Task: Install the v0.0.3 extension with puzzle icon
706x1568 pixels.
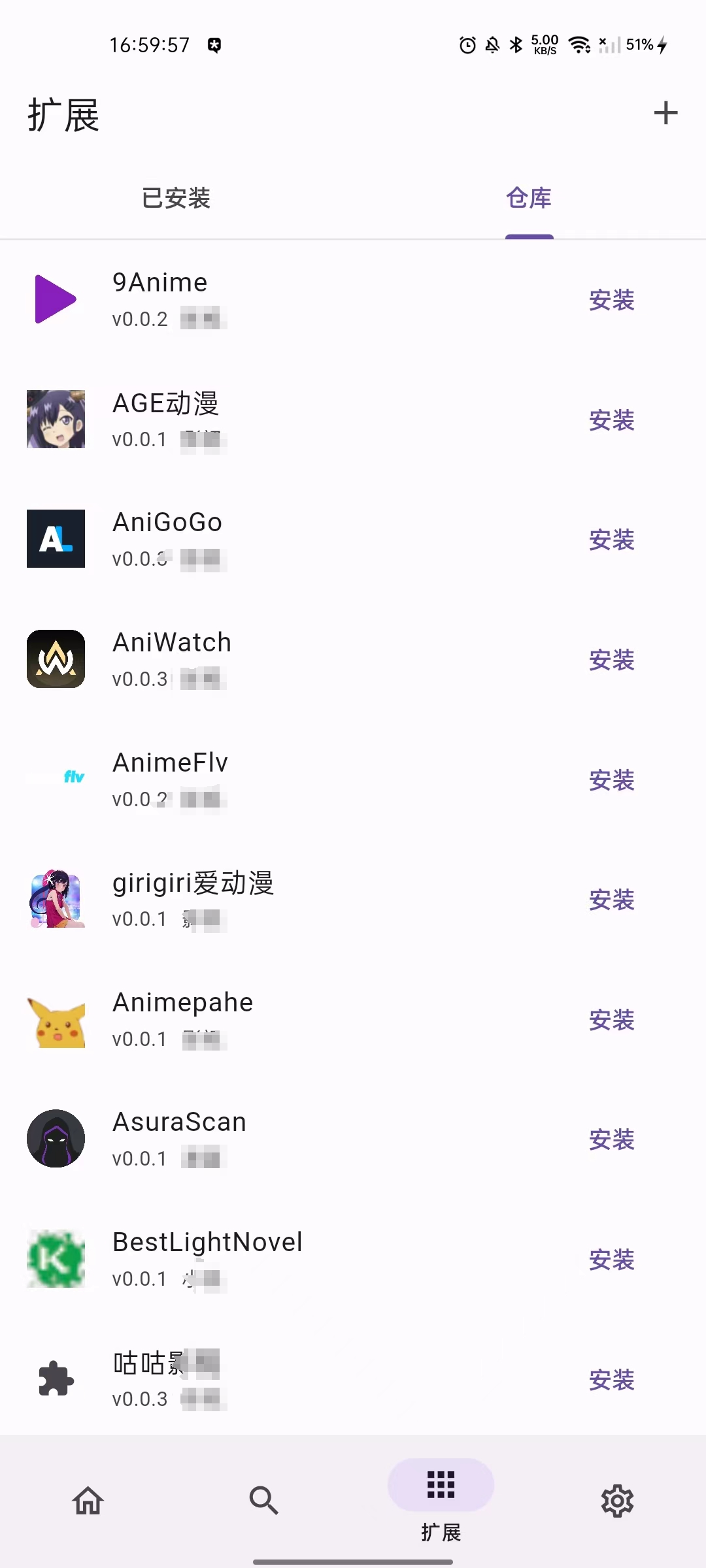Action: click(x=611, y=1380)
